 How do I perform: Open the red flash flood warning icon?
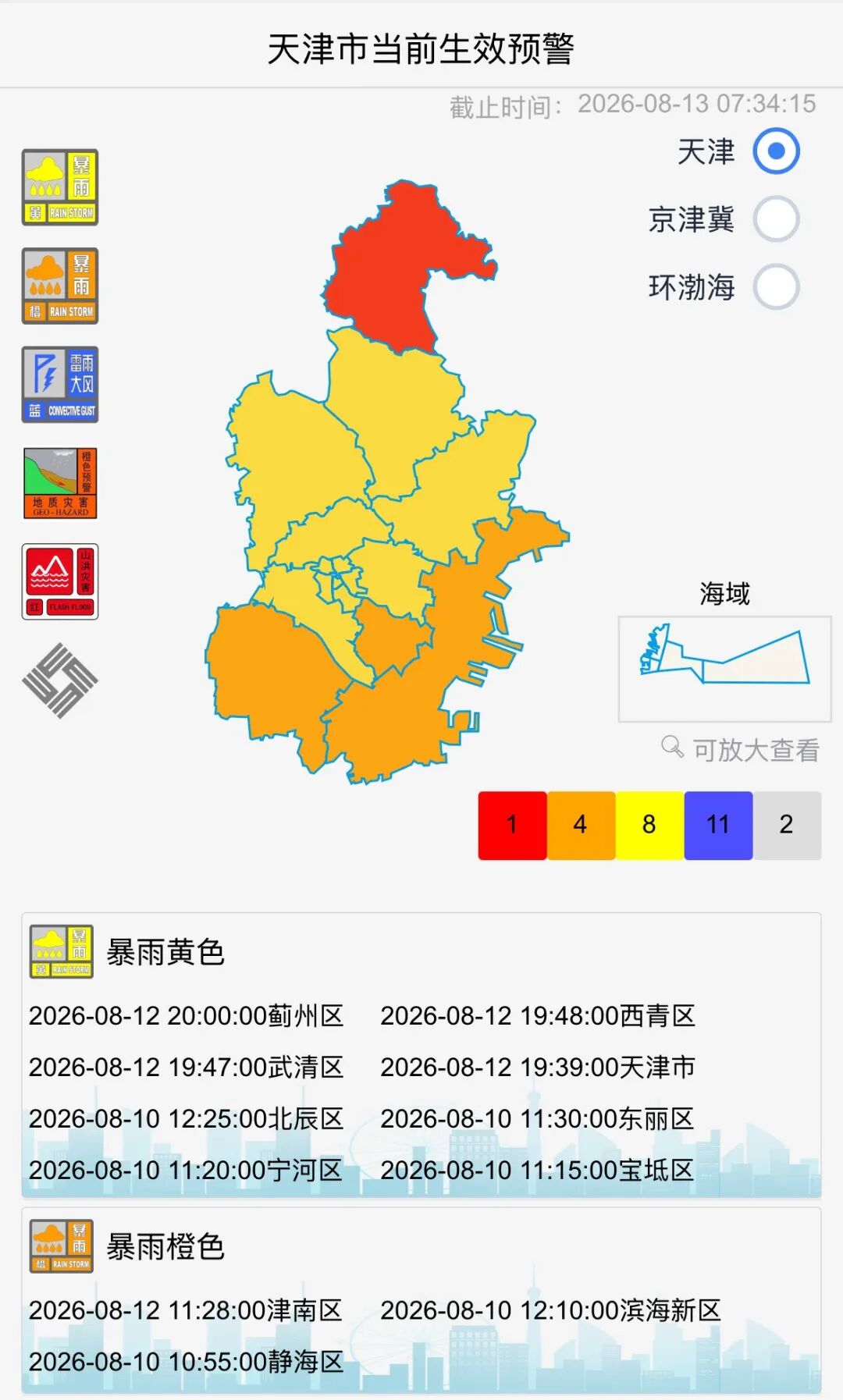tap(60, 581)
